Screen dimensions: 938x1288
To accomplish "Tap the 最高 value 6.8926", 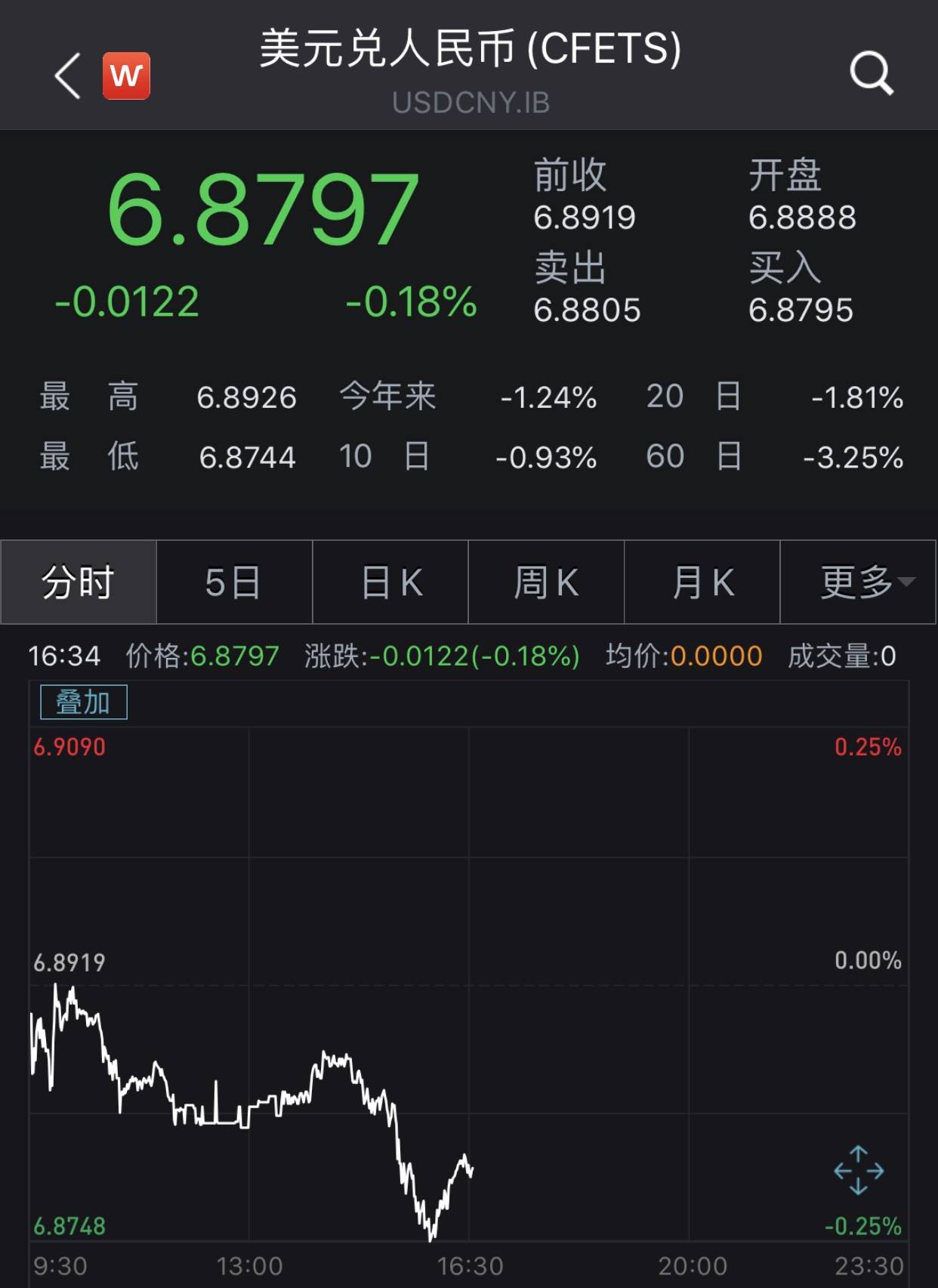I will tap(249, 398).
